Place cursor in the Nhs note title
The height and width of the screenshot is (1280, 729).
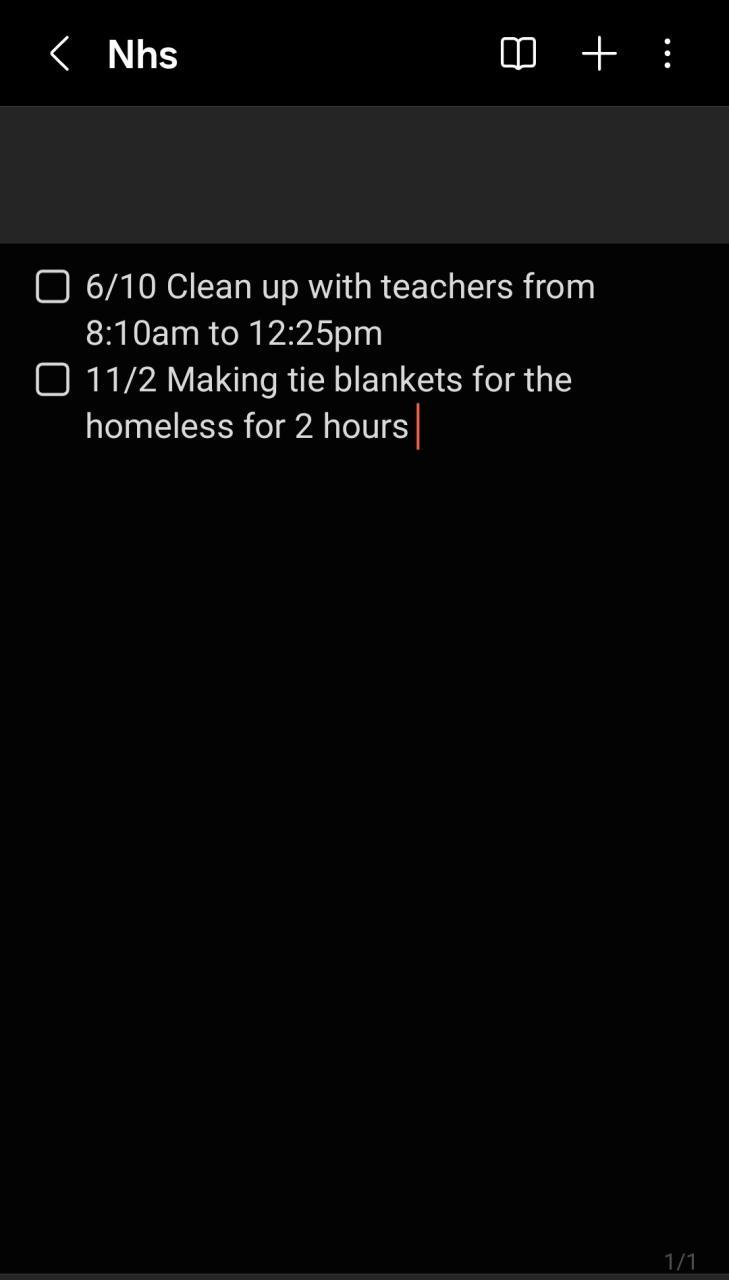pyautogui.click(x=143, y=54)
